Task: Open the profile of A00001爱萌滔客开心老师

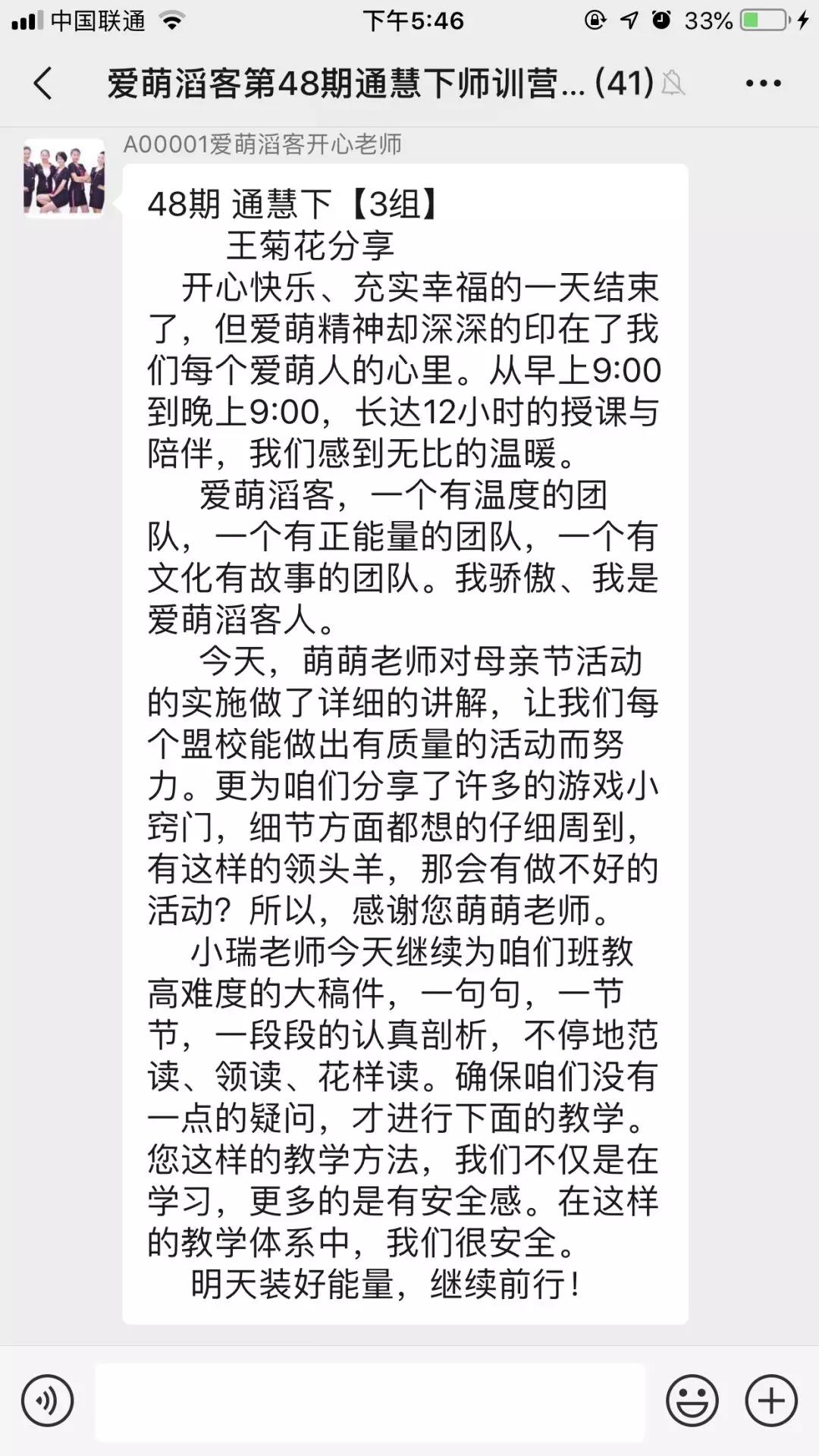Action: pos(64,179)
